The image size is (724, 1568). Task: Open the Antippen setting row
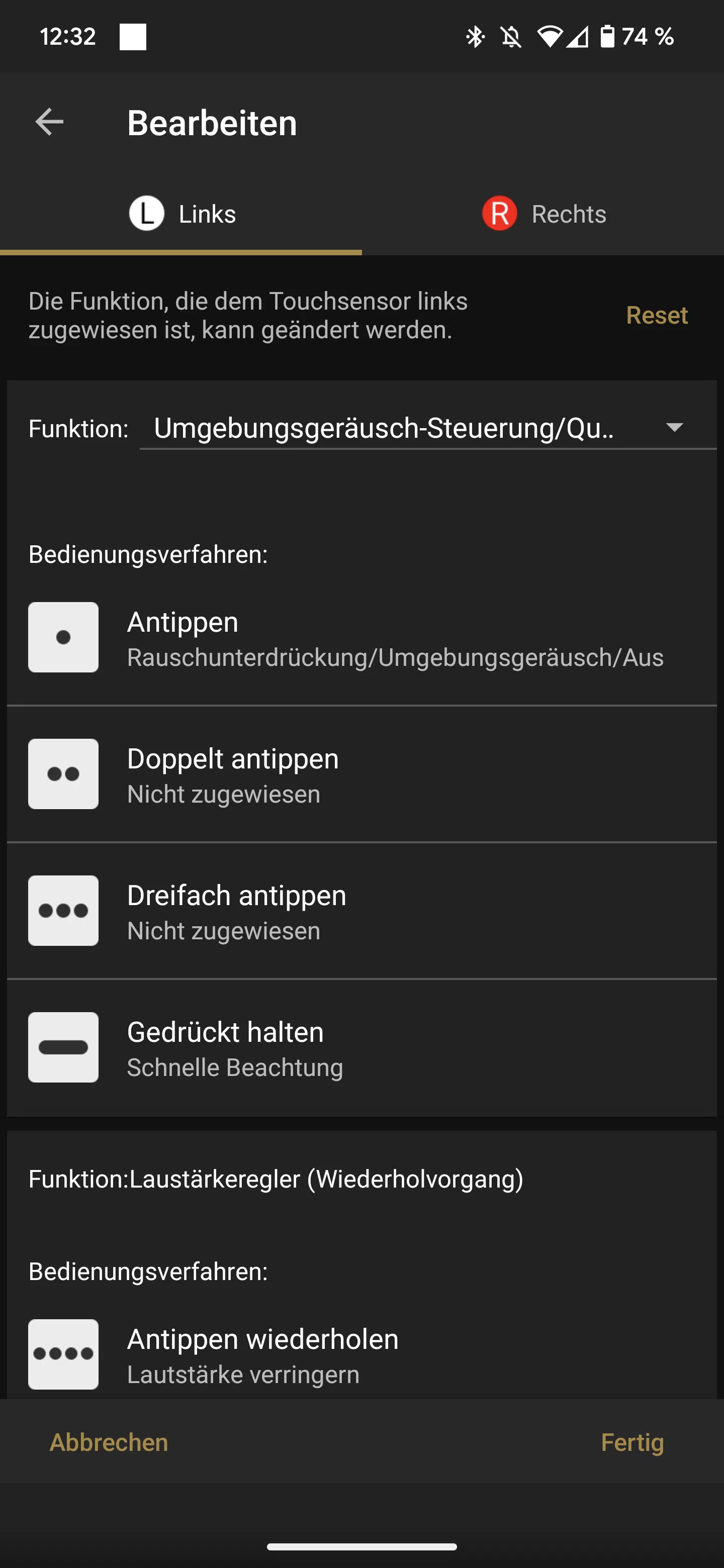point(361,637)
